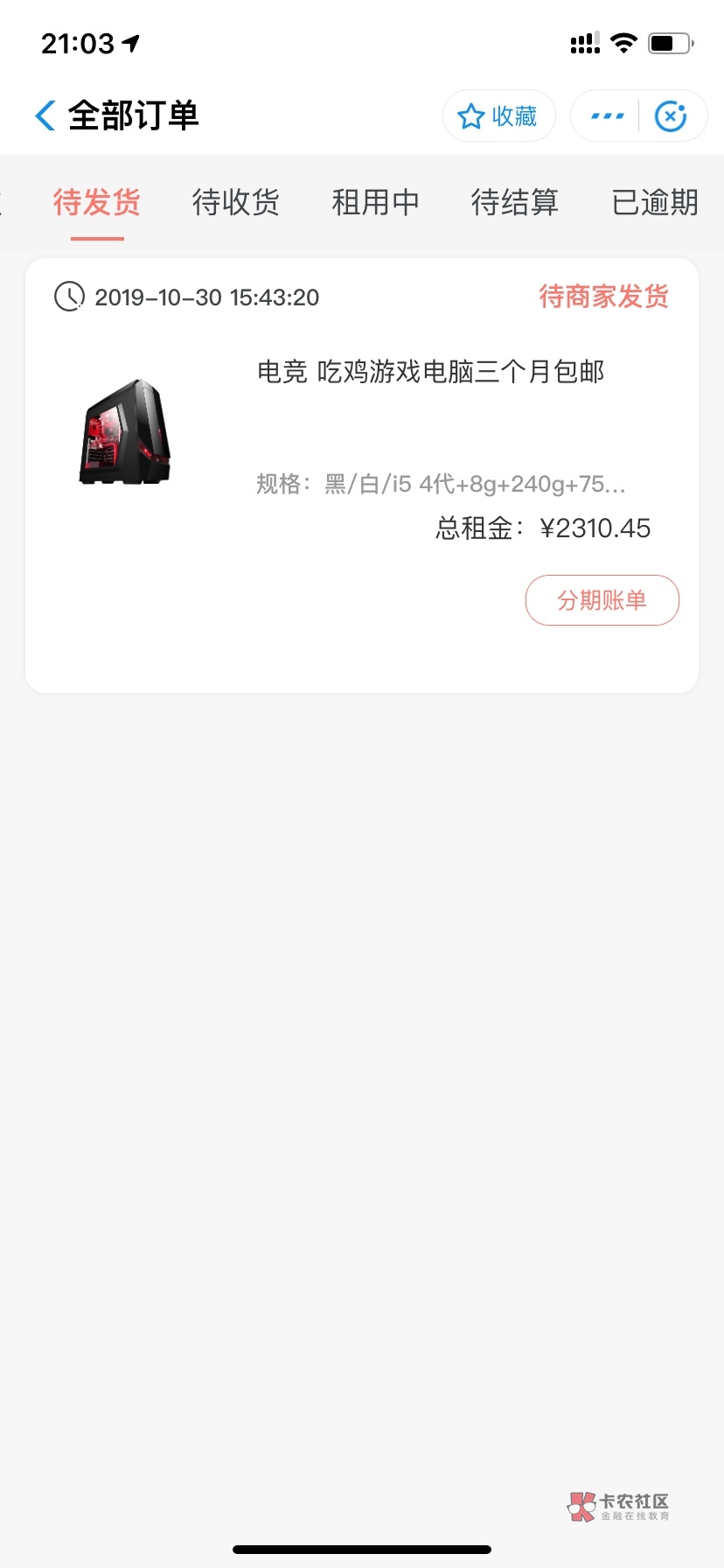Viewport: 724px width, 1568px height.
Task: Open the three-dot more options menu
Action: (x=607, y=115)
